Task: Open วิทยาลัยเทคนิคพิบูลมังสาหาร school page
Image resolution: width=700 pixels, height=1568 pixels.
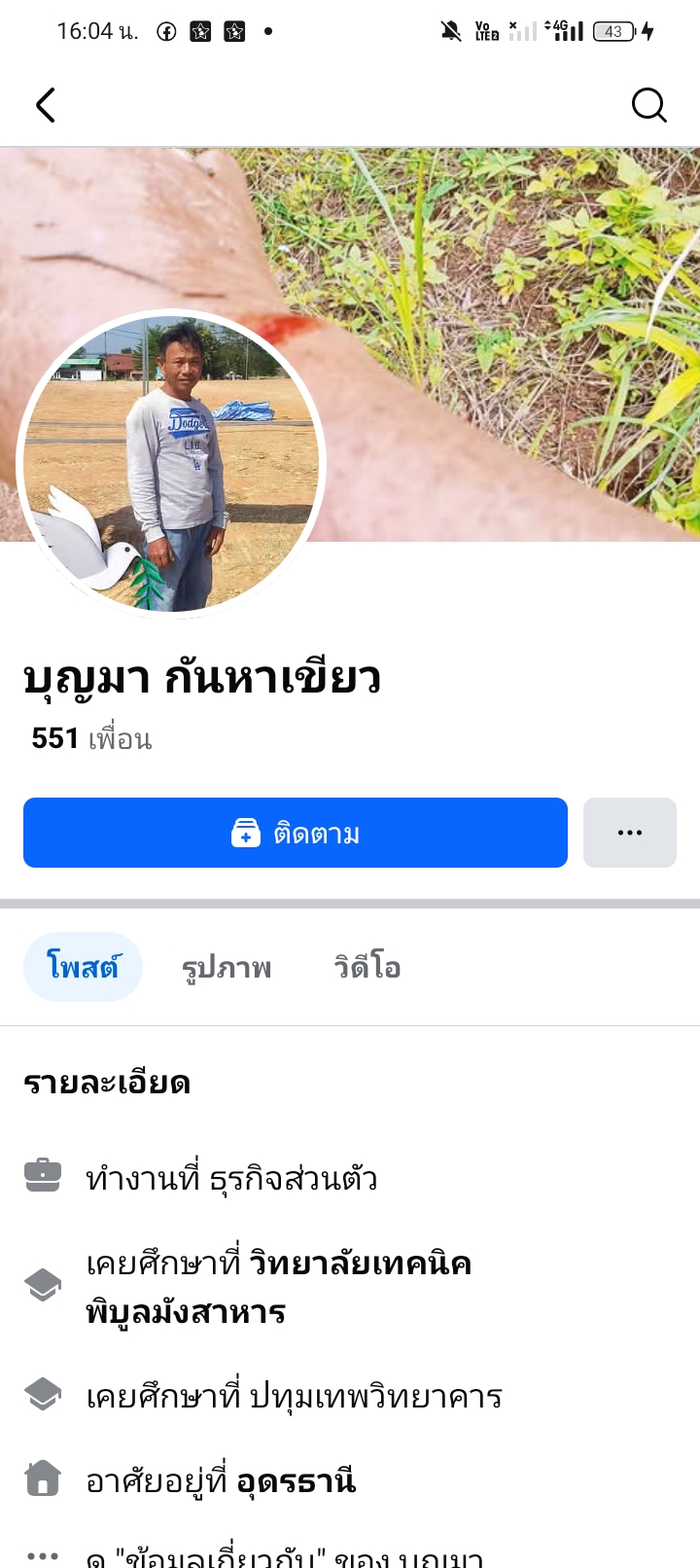Action: coord(360,1264)
